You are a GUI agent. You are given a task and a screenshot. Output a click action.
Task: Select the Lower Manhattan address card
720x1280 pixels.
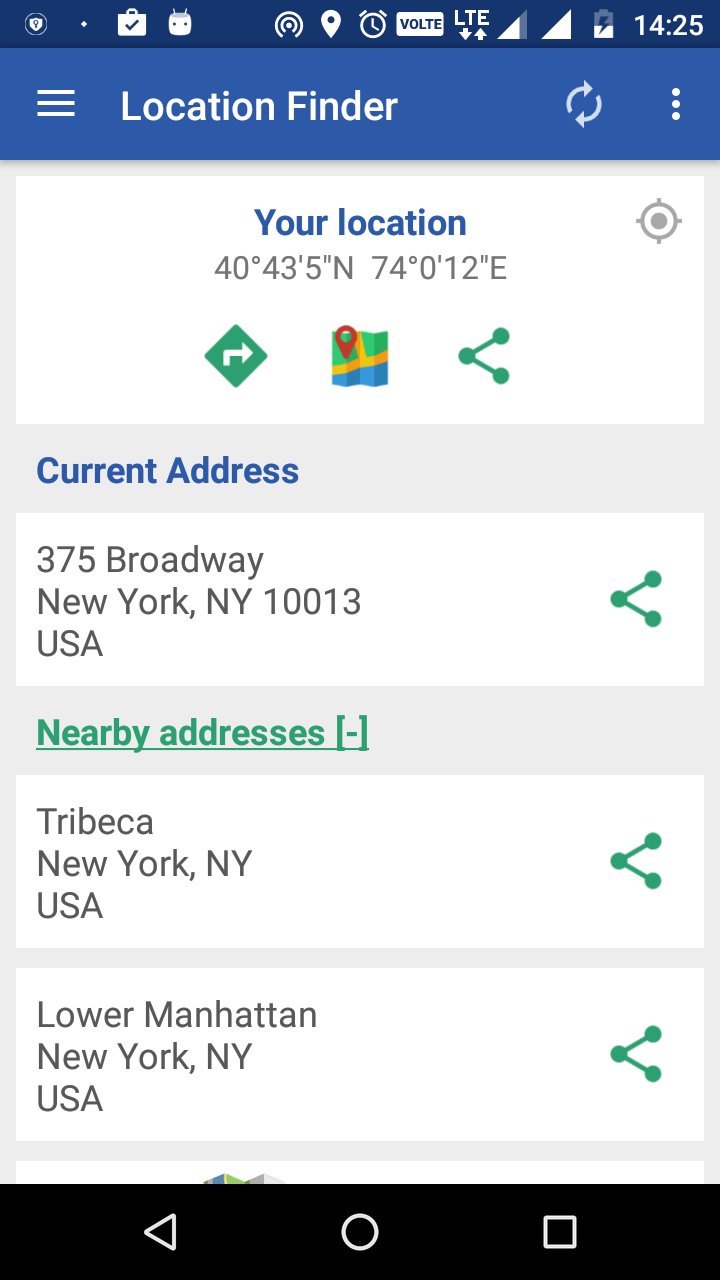pos(300,1054)
